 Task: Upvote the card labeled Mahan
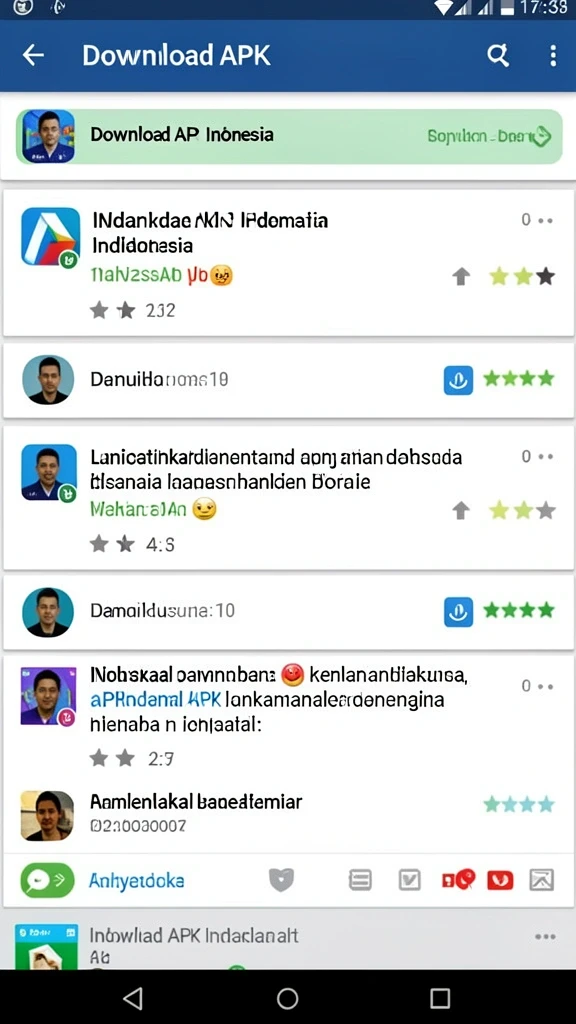pos(461,511)
